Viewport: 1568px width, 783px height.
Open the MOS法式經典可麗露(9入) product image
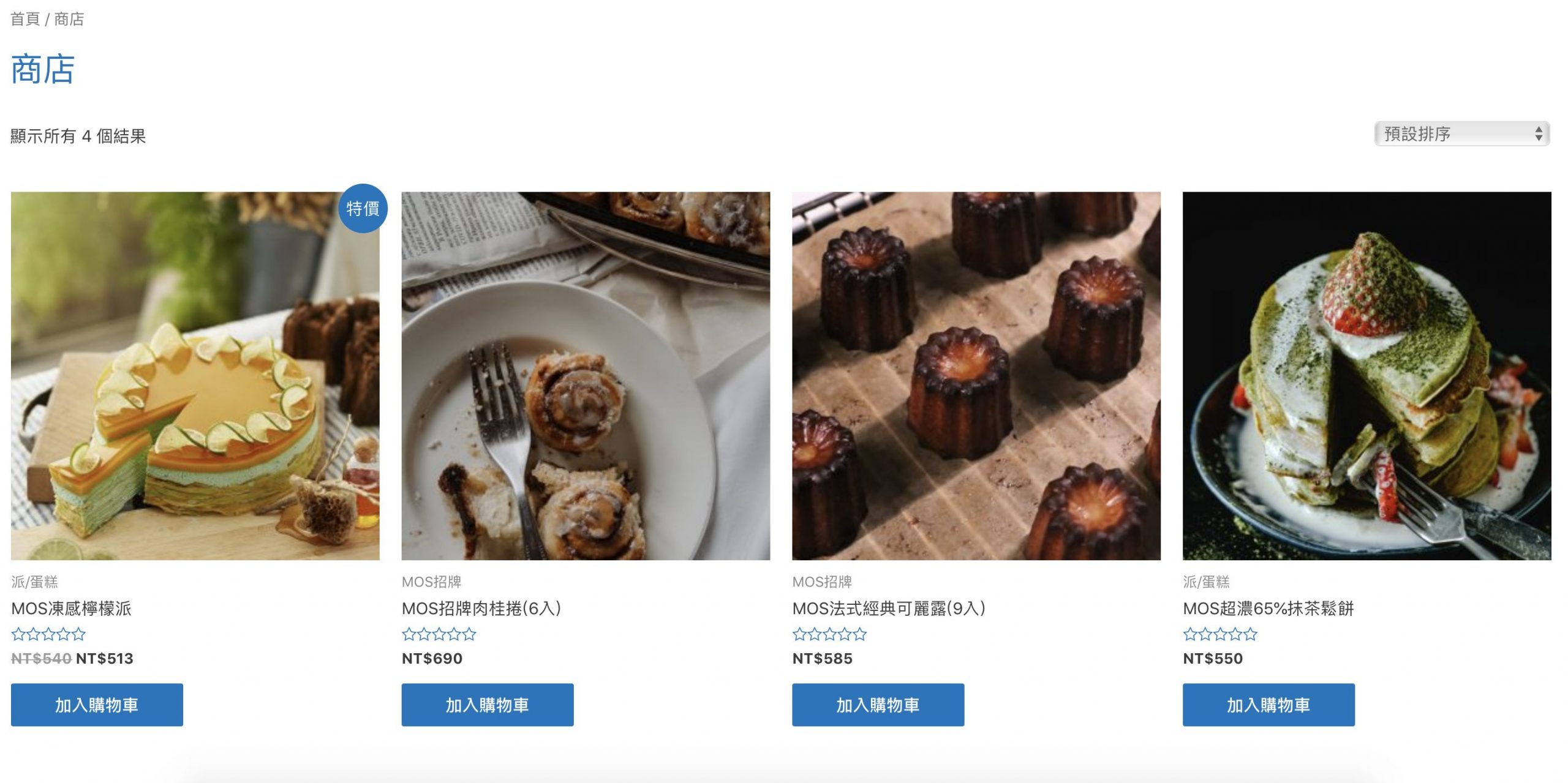(976, 376)
